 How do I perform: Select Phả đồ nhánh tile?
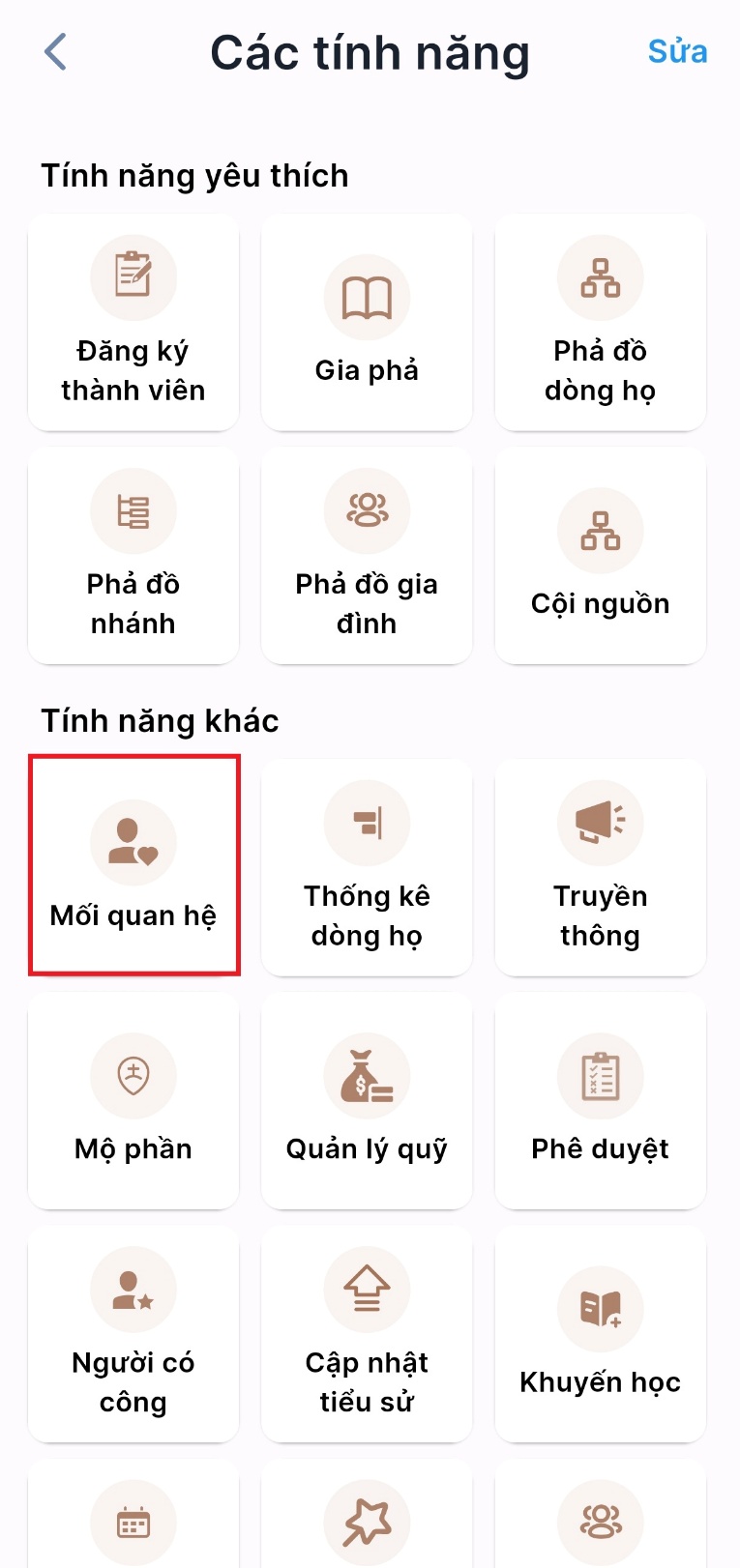tap(133, 556)
